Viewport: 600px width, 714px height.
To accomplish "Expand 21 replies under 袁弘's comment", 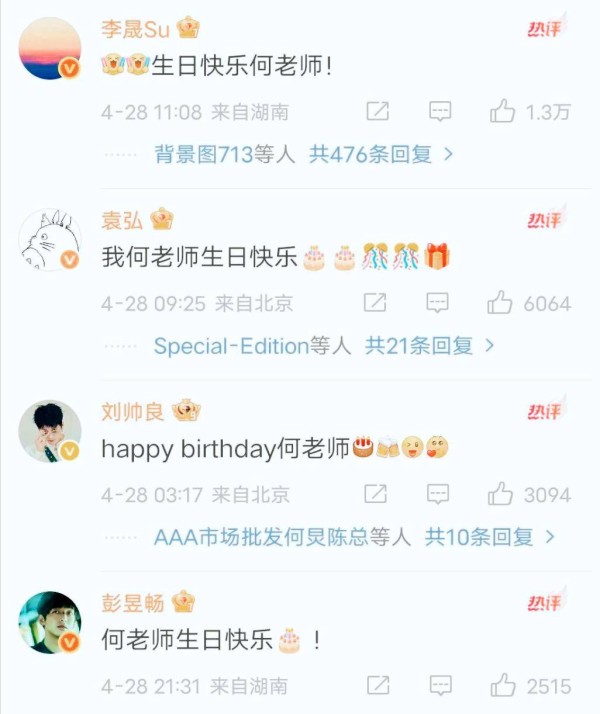I will click(x=429, y=346).
